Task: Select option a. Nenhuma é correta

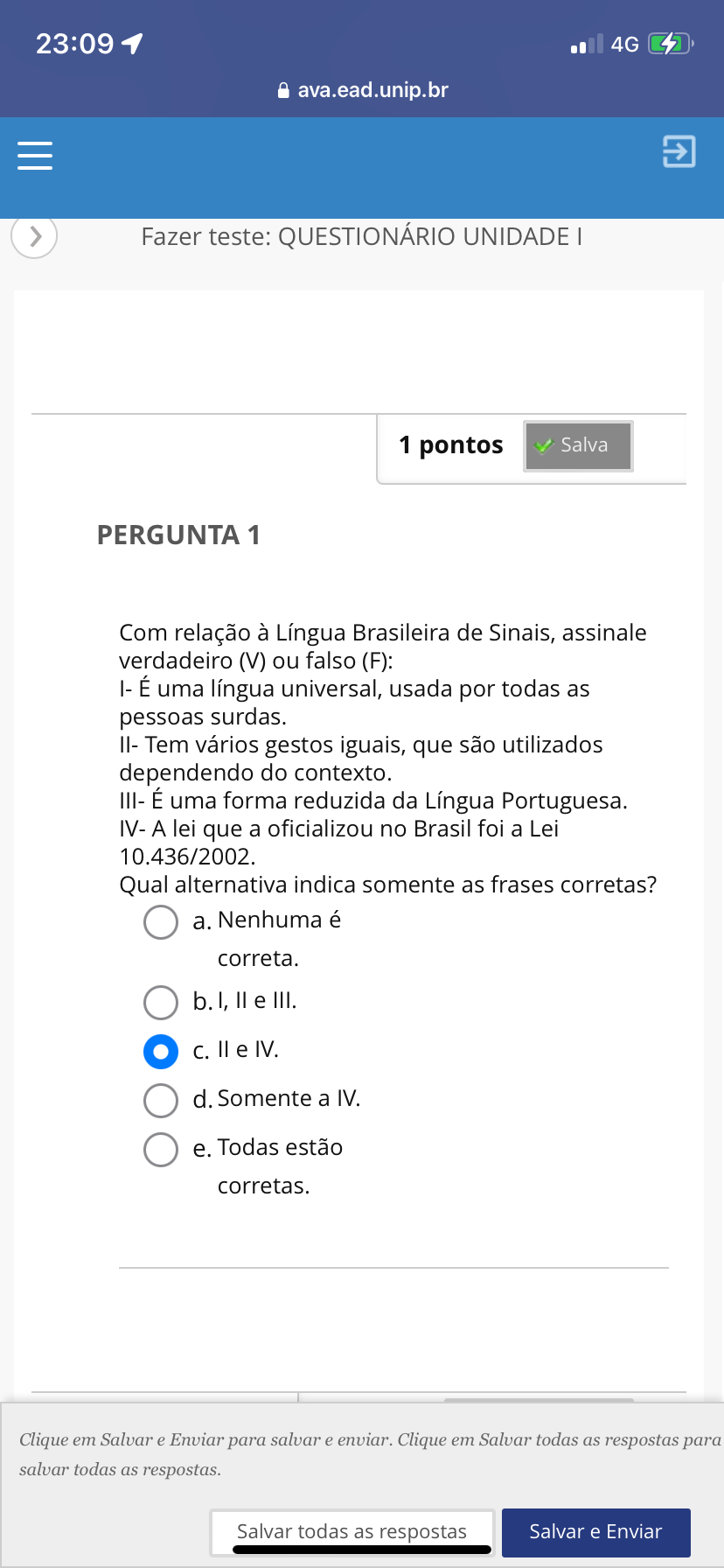Action: point(161,921)
